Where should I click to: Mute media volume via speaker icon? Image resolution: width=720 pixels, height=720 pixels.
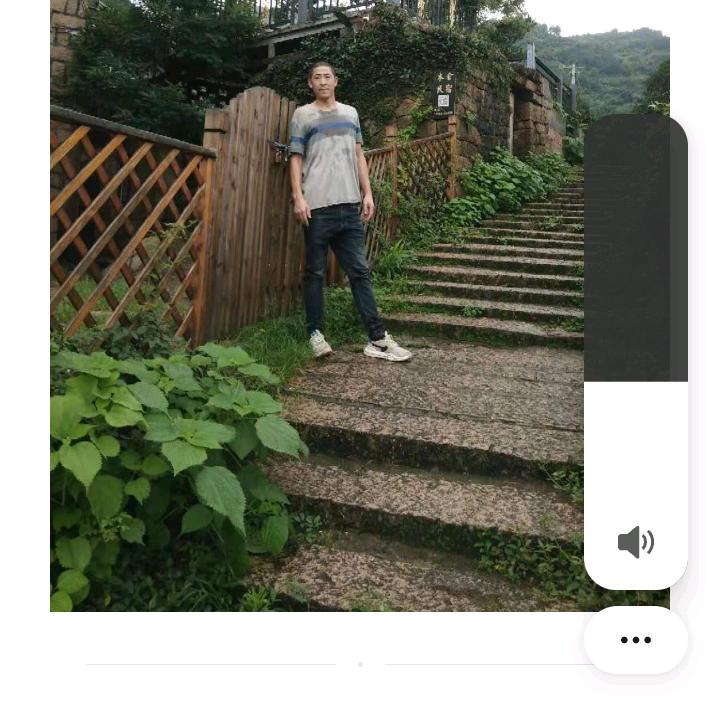635,542
